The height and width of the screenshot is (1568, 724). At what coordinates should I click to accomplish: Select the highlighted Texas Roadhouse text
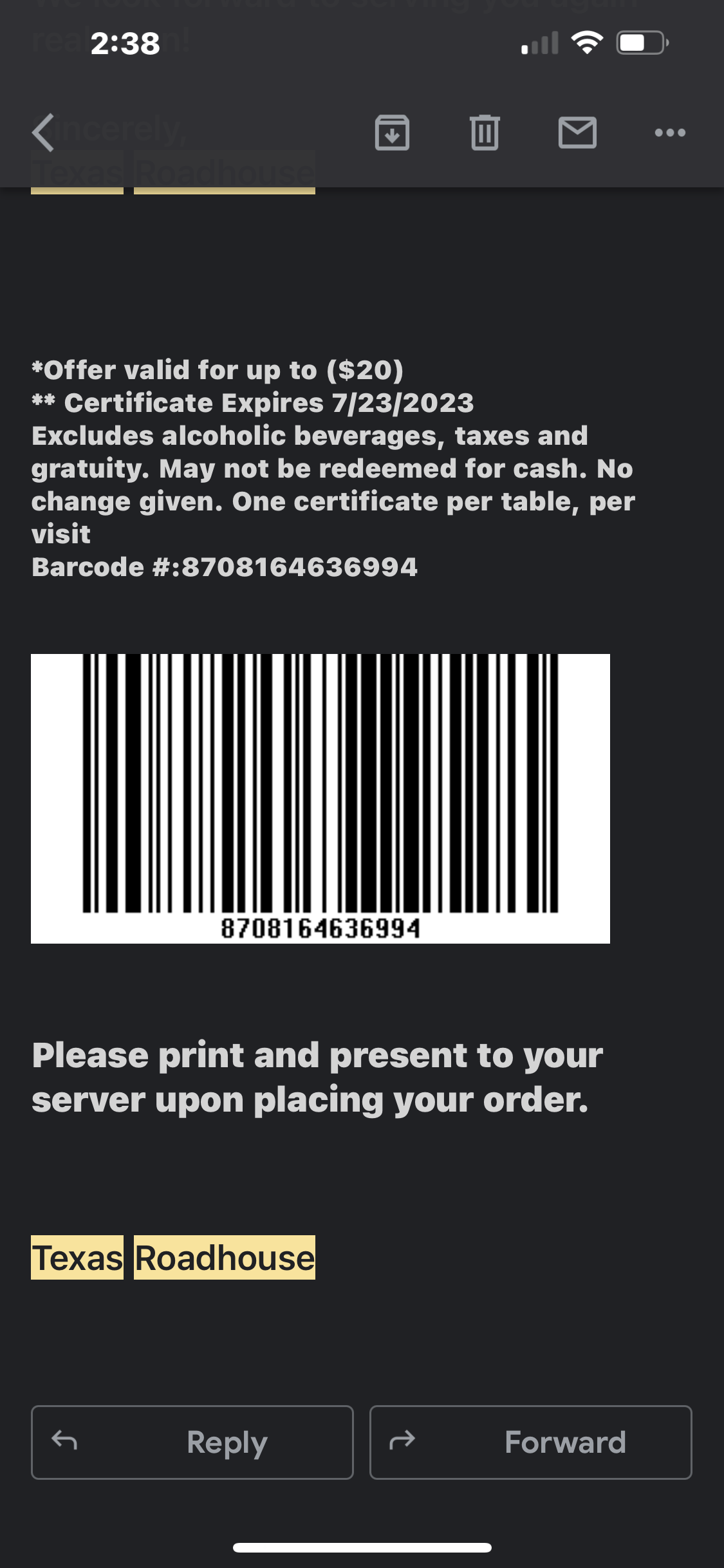point(172,1258)
